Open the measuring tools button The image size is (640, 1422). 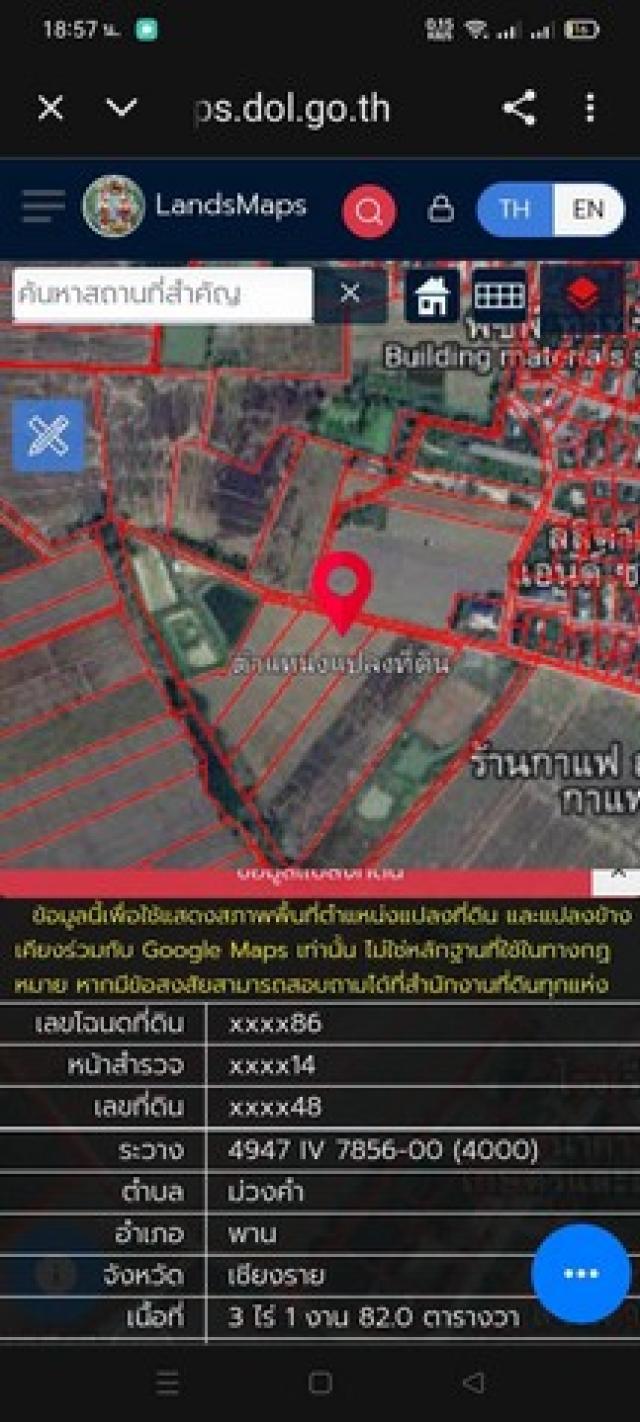[47, 435]
